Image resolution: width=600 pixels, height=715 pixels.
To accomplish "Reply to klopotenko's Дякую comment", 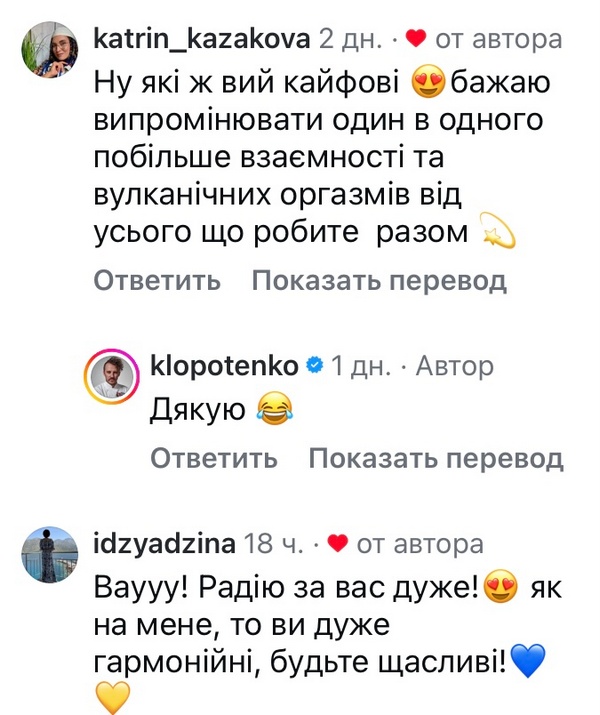I will (214, 459).
